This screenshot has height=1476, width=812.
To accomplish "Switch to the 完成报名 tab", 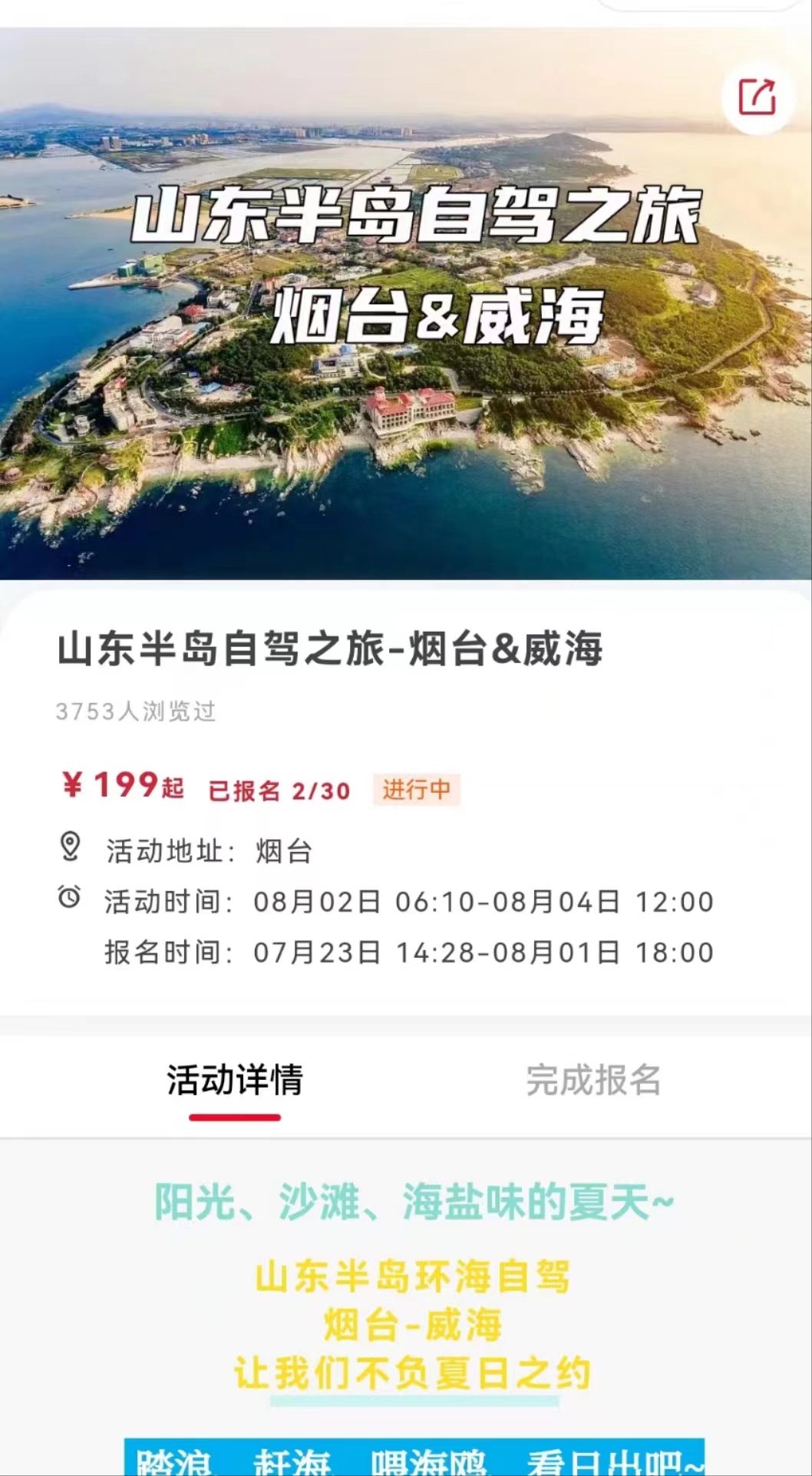I will pos(592,1080).
